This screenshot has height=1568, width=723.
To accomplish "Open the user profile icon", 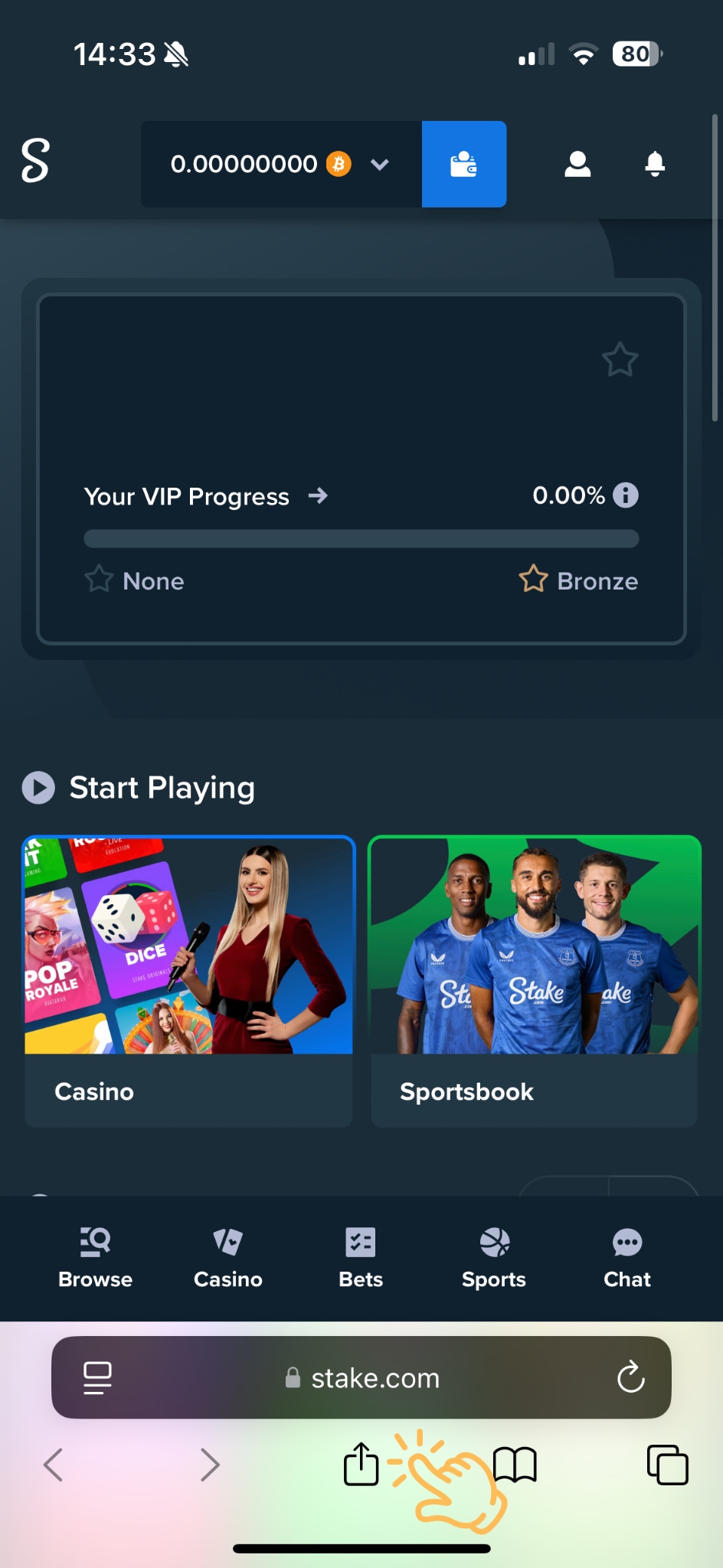I will click(x=577, y=164).
